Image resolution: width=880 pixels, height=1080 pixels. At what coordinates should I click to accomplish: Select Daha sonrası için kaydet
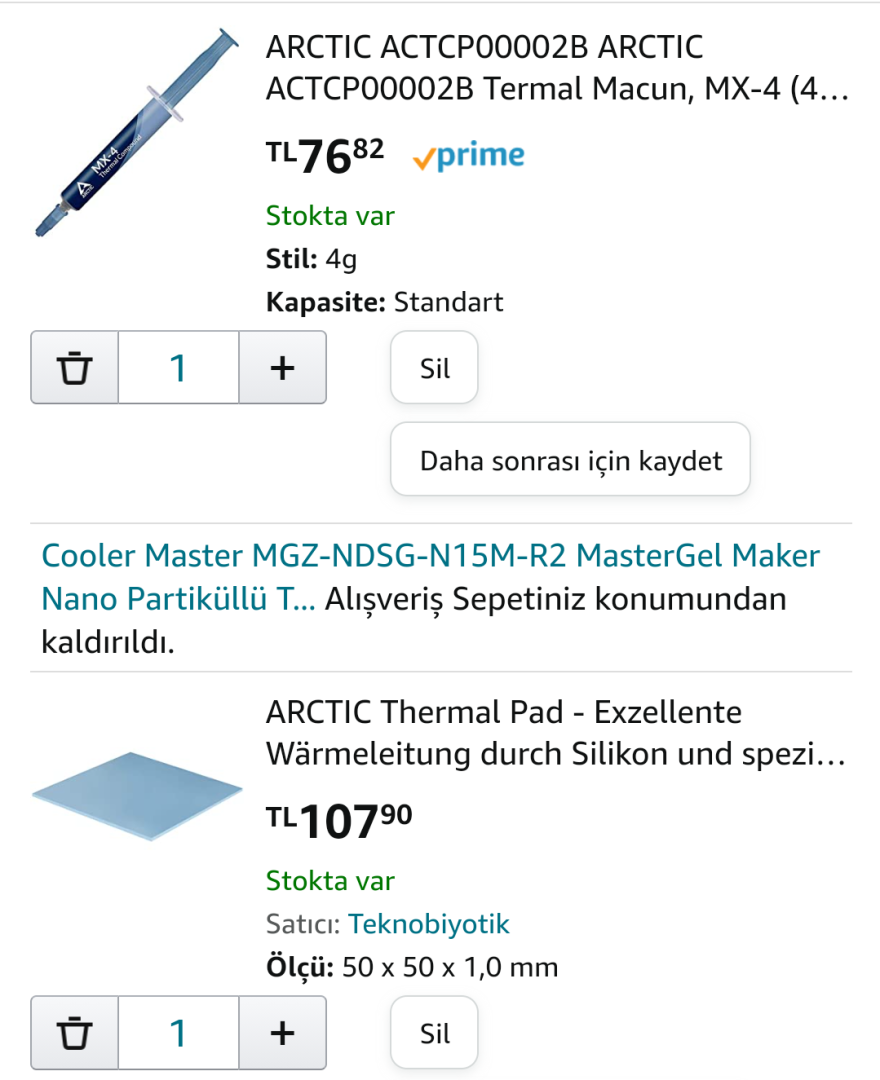(570, 460)
